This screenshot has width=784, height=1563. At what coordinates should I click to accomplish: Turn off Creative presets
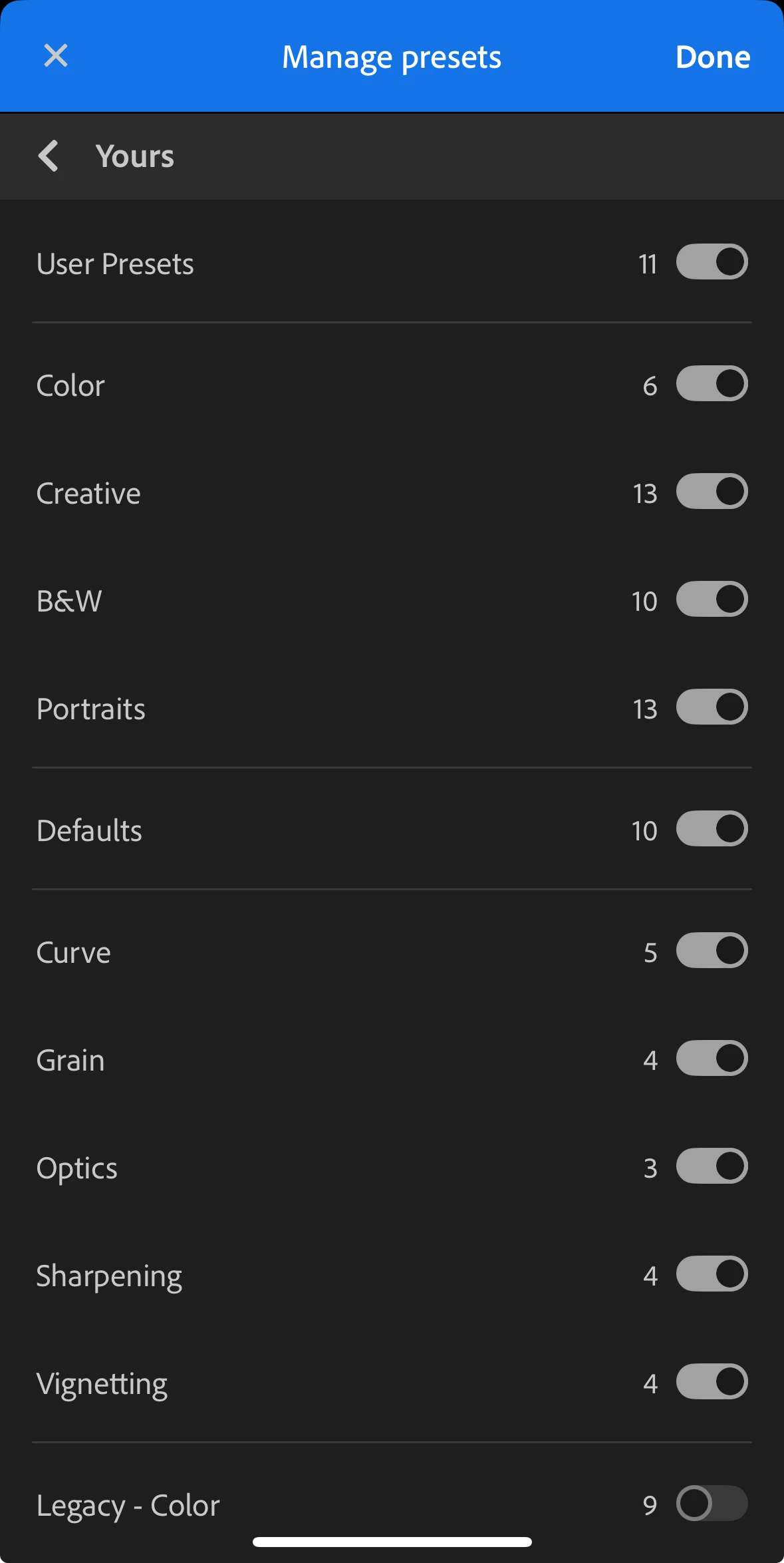click(x=712, y=492)
